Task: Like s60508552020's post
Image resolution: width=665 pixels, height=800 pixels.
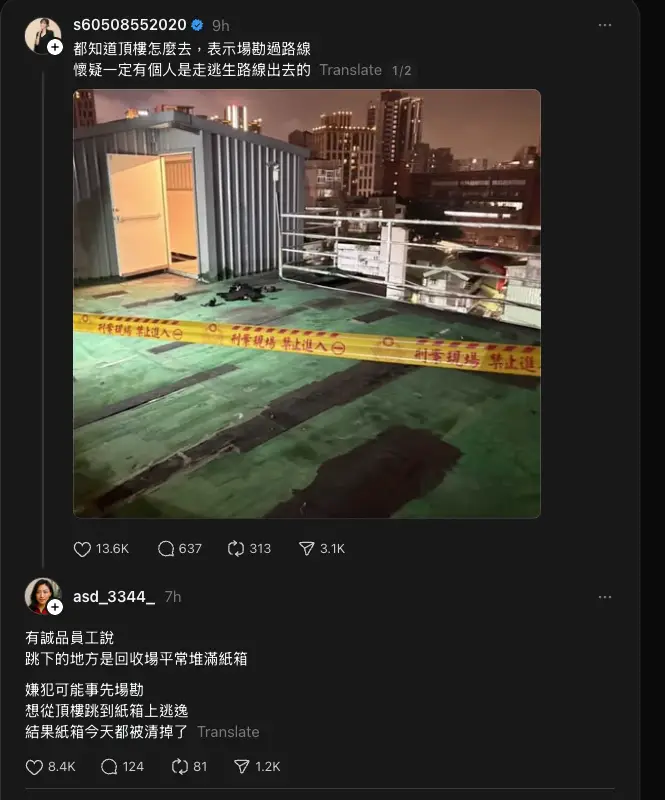Action: 84,549
